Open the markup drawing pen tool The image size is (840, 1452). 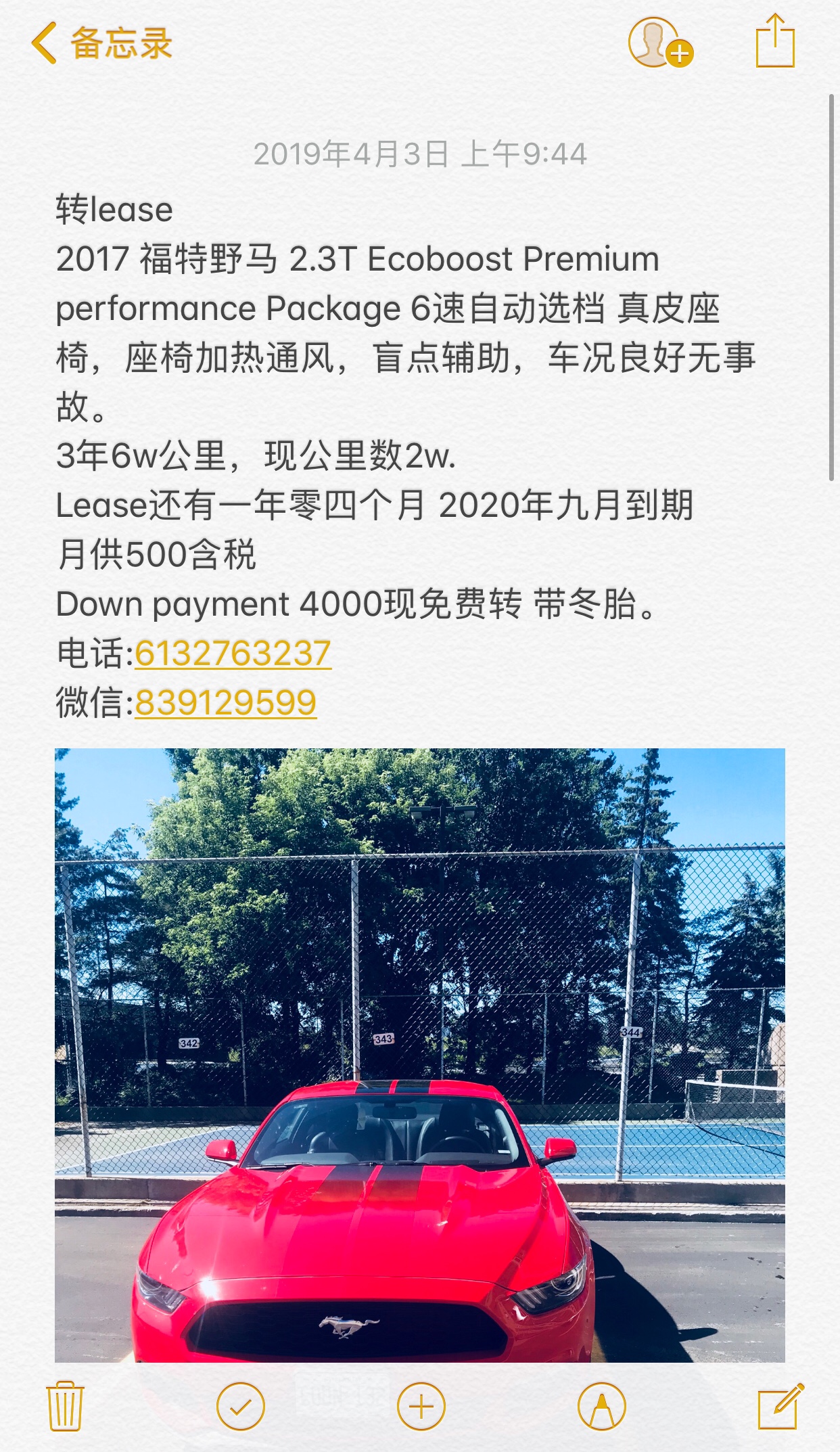601,1407
